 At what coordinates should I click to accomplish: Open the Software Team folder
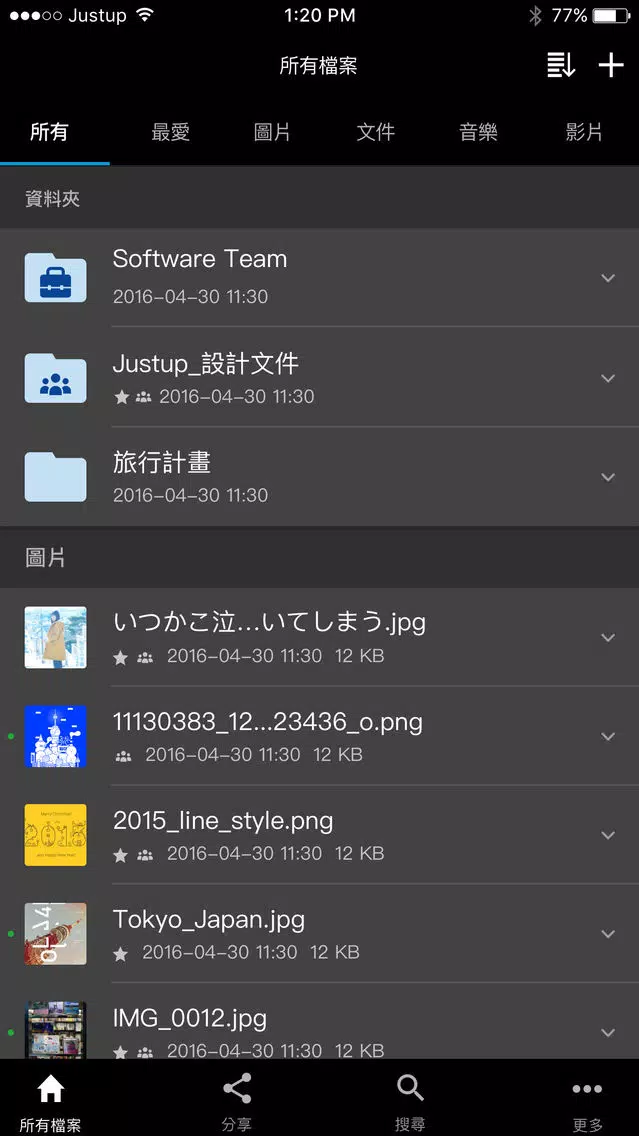[320, 277]
